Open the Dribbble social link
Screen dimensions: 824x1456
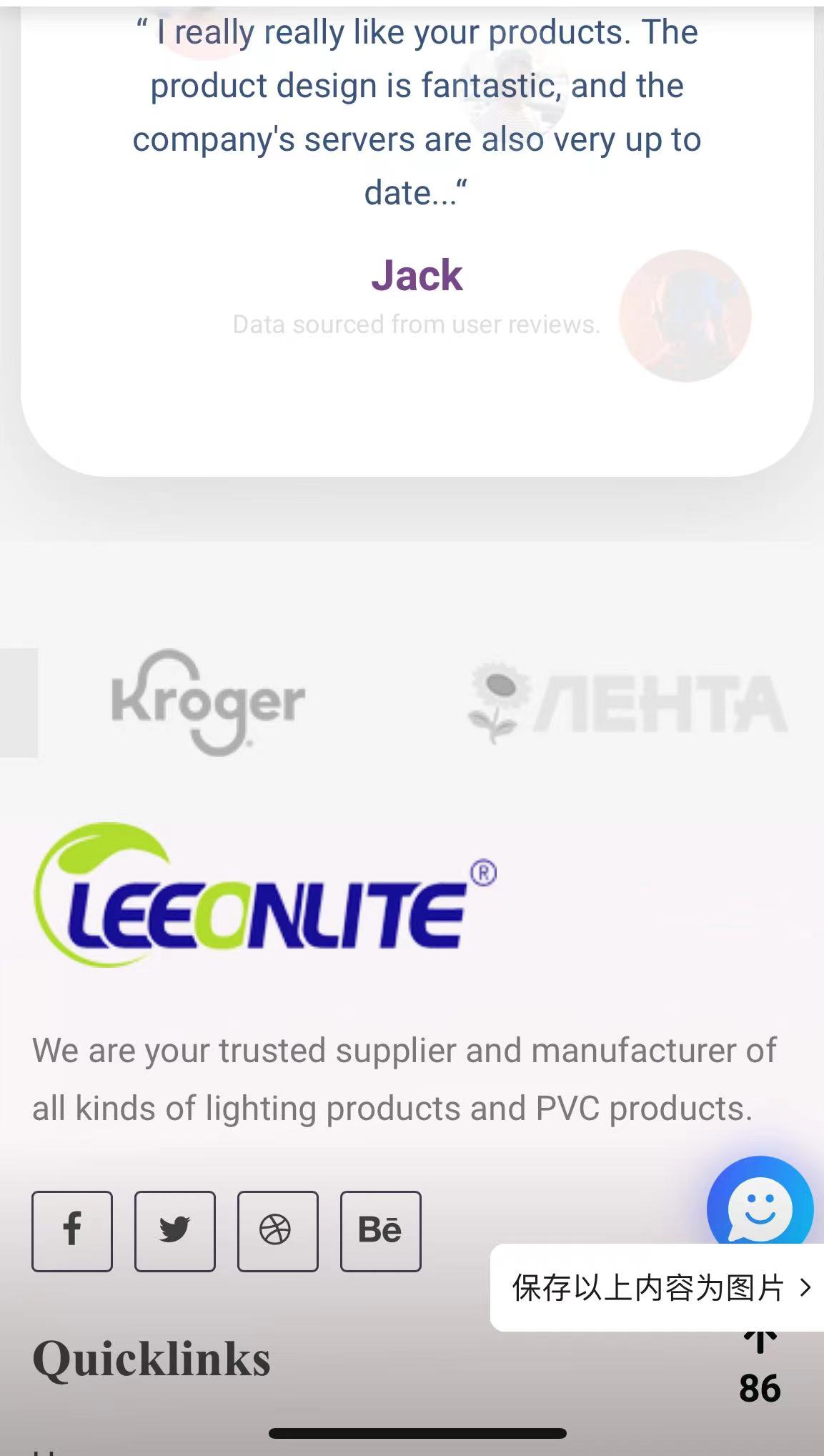[x=277, y=1231]
